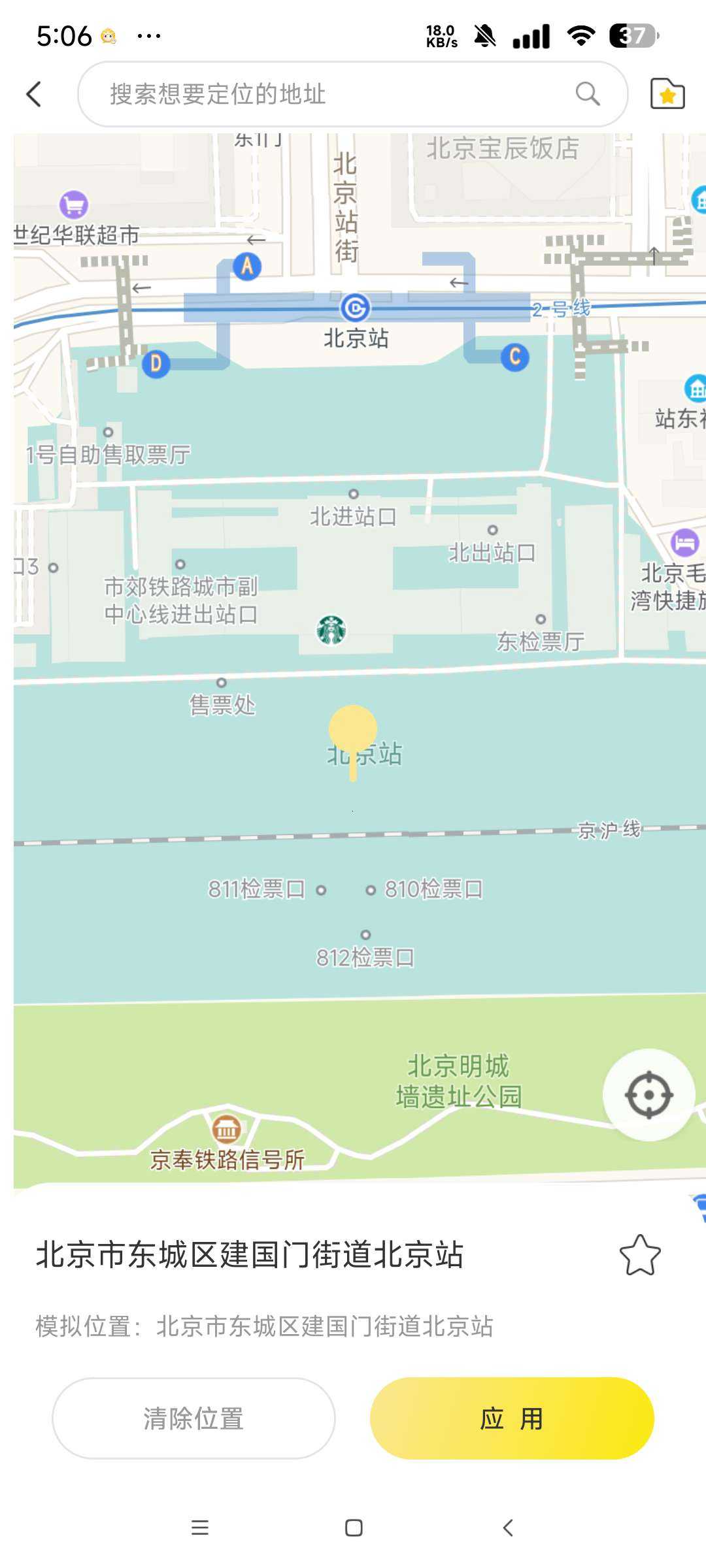The image size is (706, 1568).
Task: Tap the Starbucks icon inside the station
Action: click(x=332, y=629)
